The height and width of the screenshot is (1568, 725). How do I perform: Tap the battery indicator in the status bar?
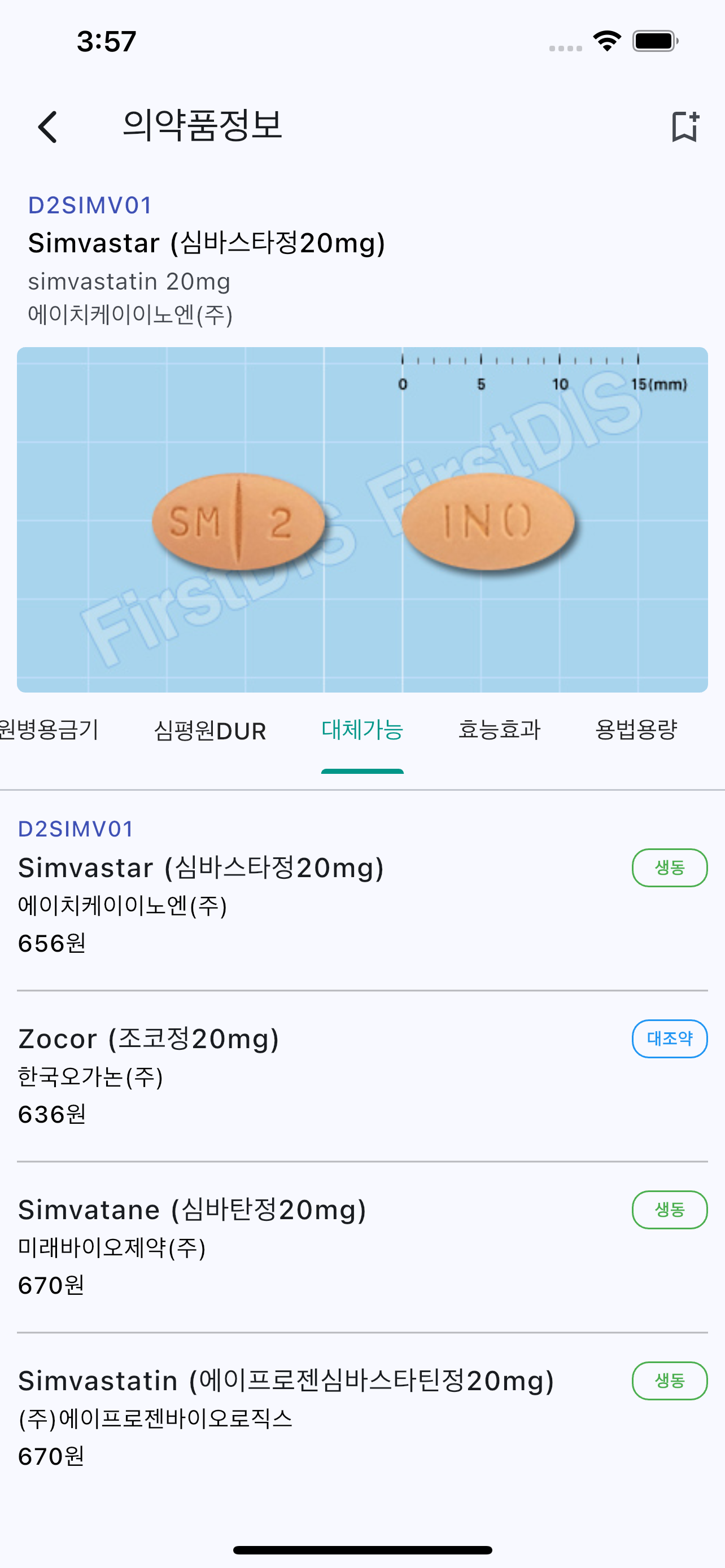[653, 40]
